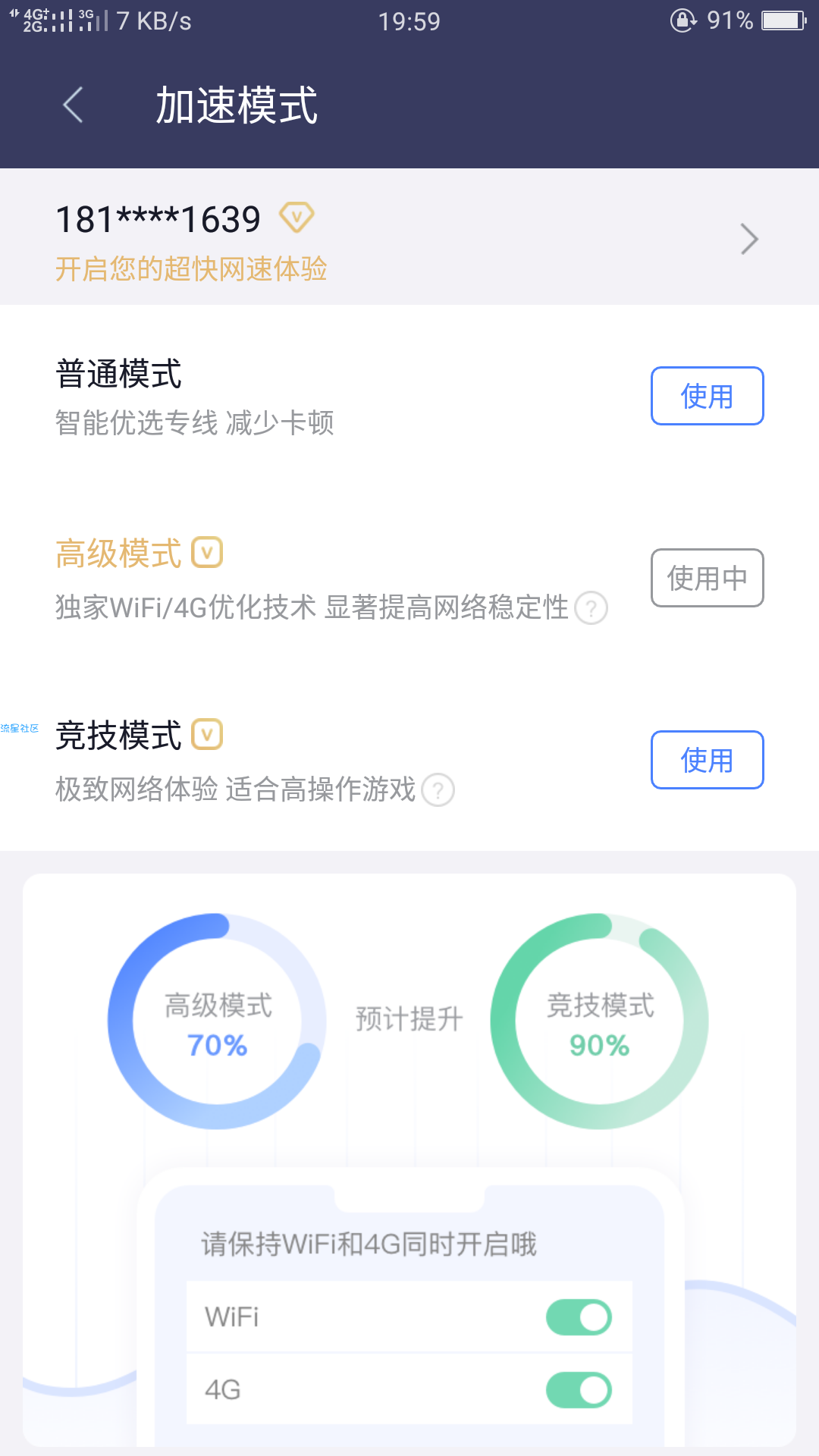The width and height of the screenshot is (819, 1456).
Task: Tap 使用中 button for 高级模式
Action: [707, 578]
